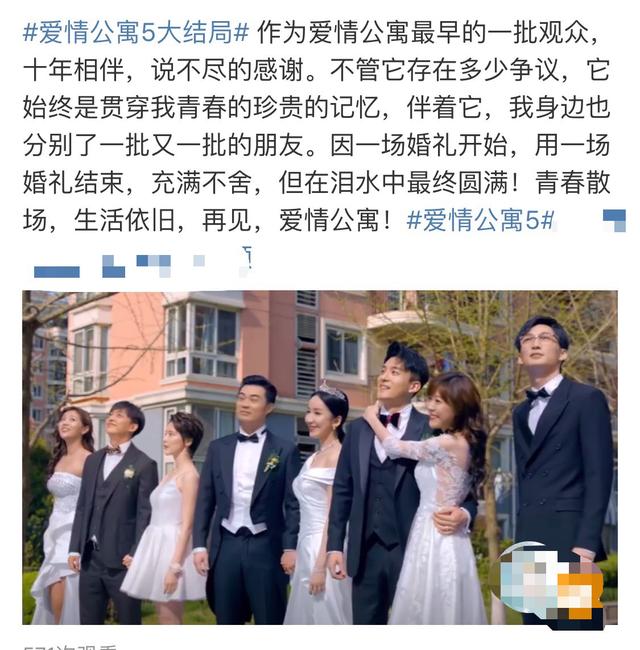Viewport: 640px width, 650px height.
Task: Open the #爱情公寓5大结局# hashtag
Action: (x=135, y=33)
